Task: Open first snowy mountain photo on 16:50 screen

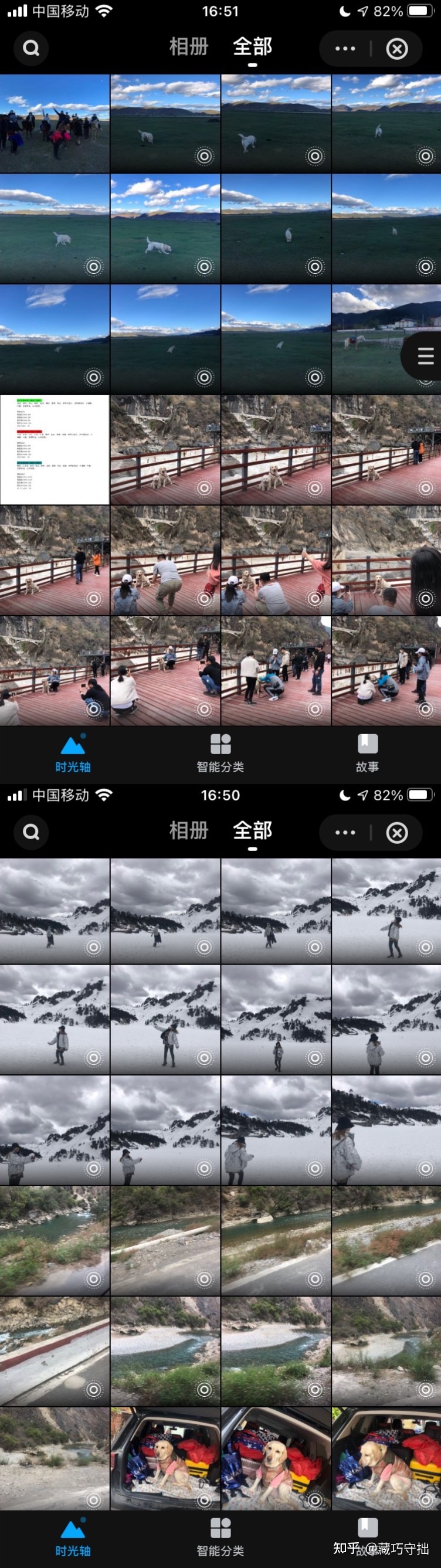Action: pyautogui.click(x=55, y=911)
